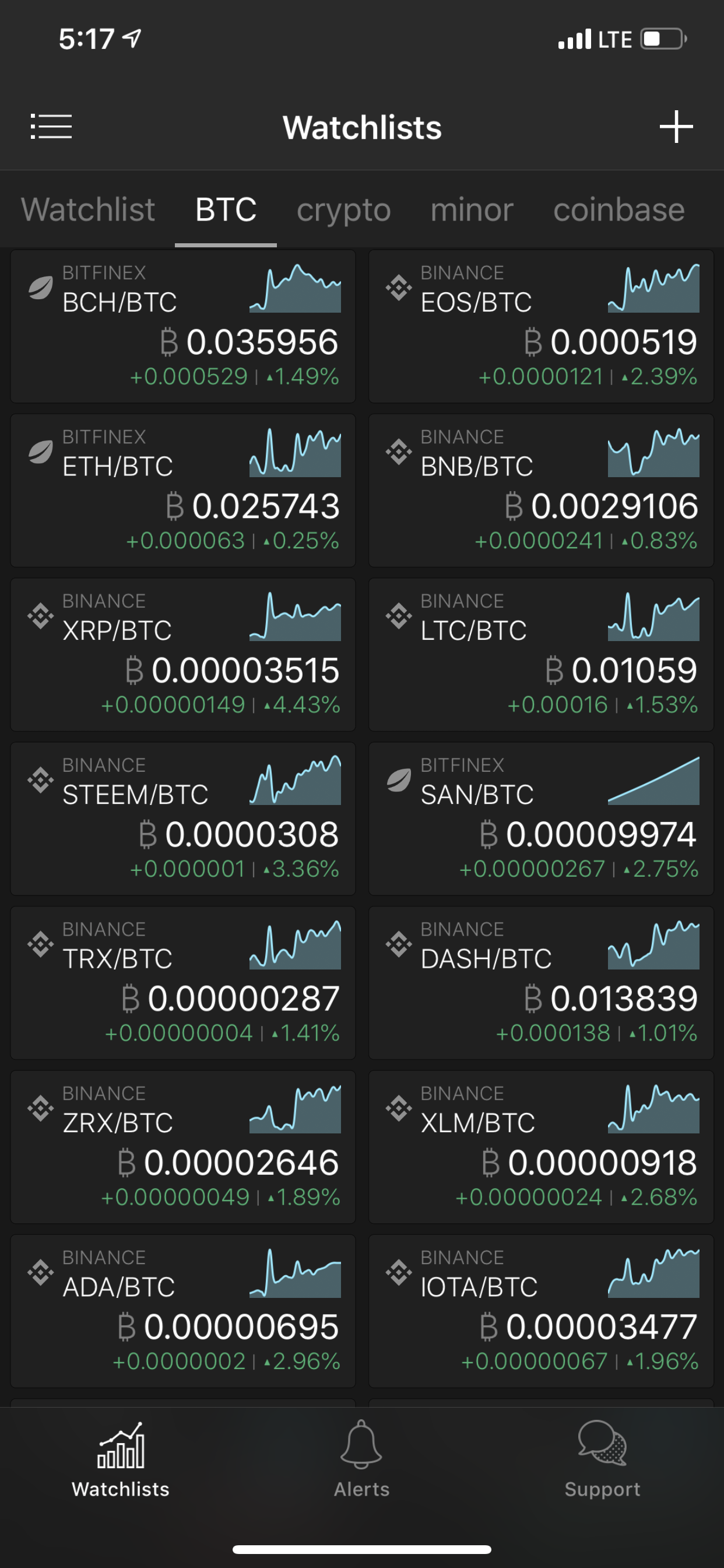This screenshot has width=724, height=1568.
Task: Open the DASH/BTC card
Action: [541, 983]
